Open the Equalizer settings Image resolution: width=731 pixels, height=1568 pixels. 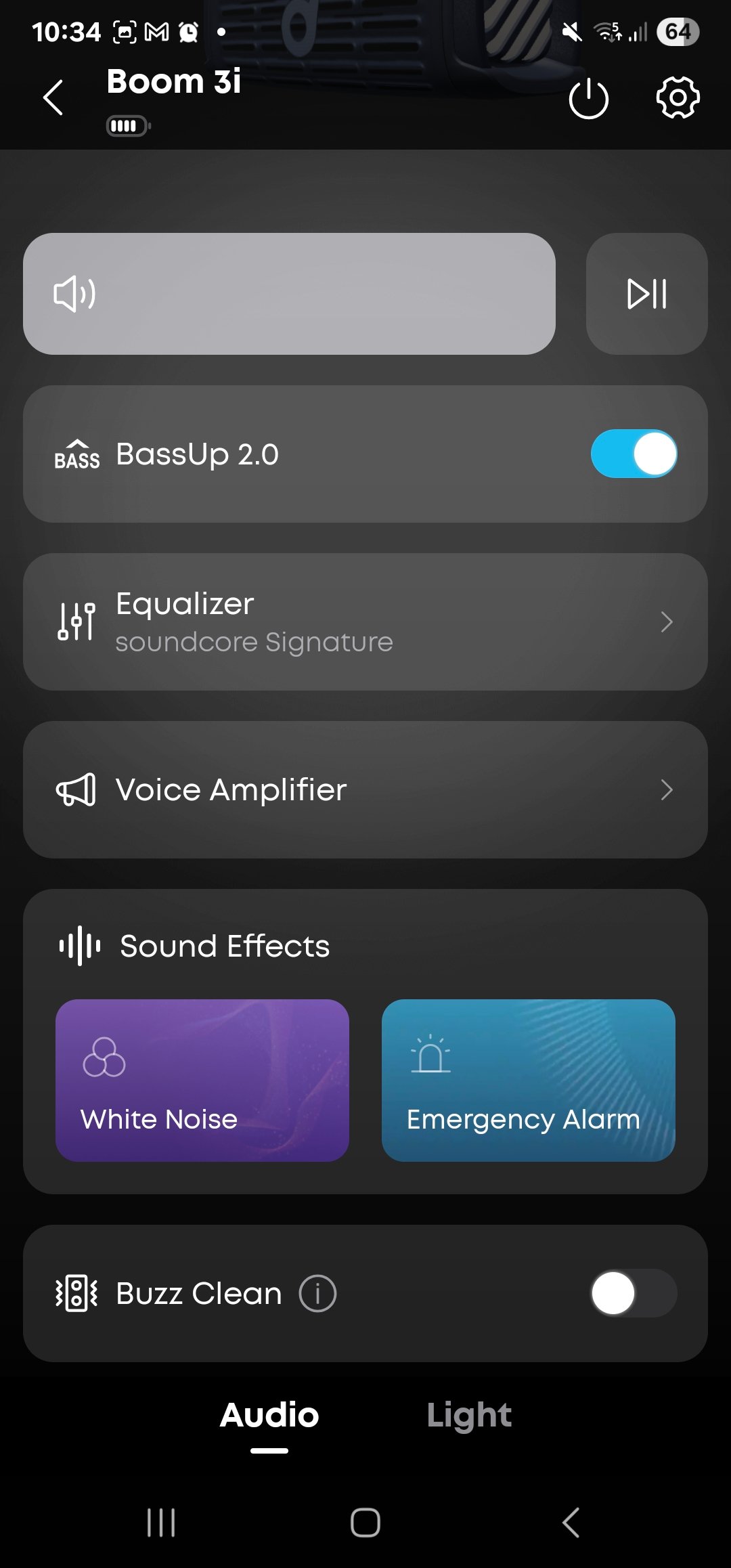tap(365, 622)
